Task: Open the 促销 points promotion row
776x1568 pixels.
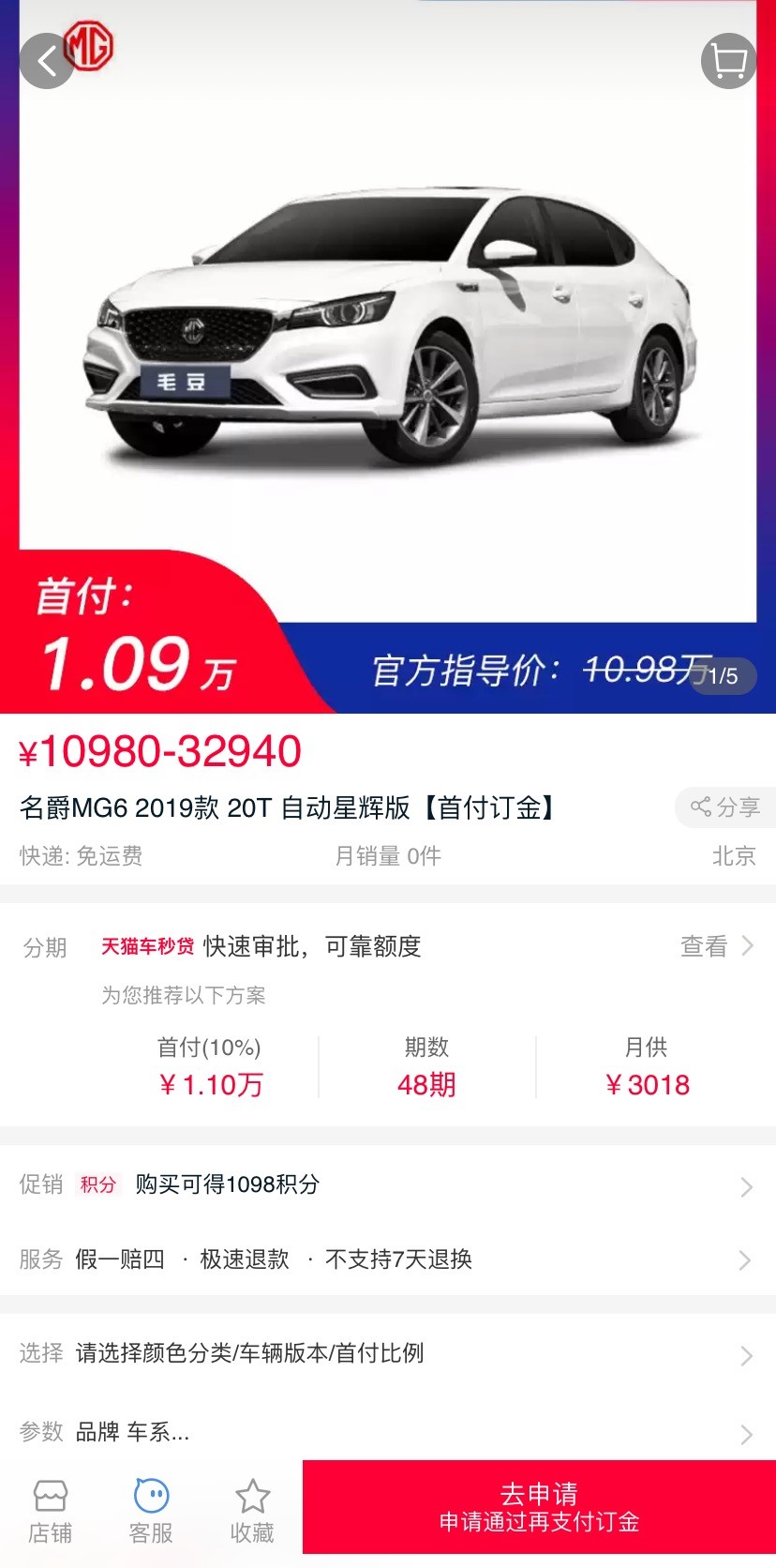Action: 387,1184
